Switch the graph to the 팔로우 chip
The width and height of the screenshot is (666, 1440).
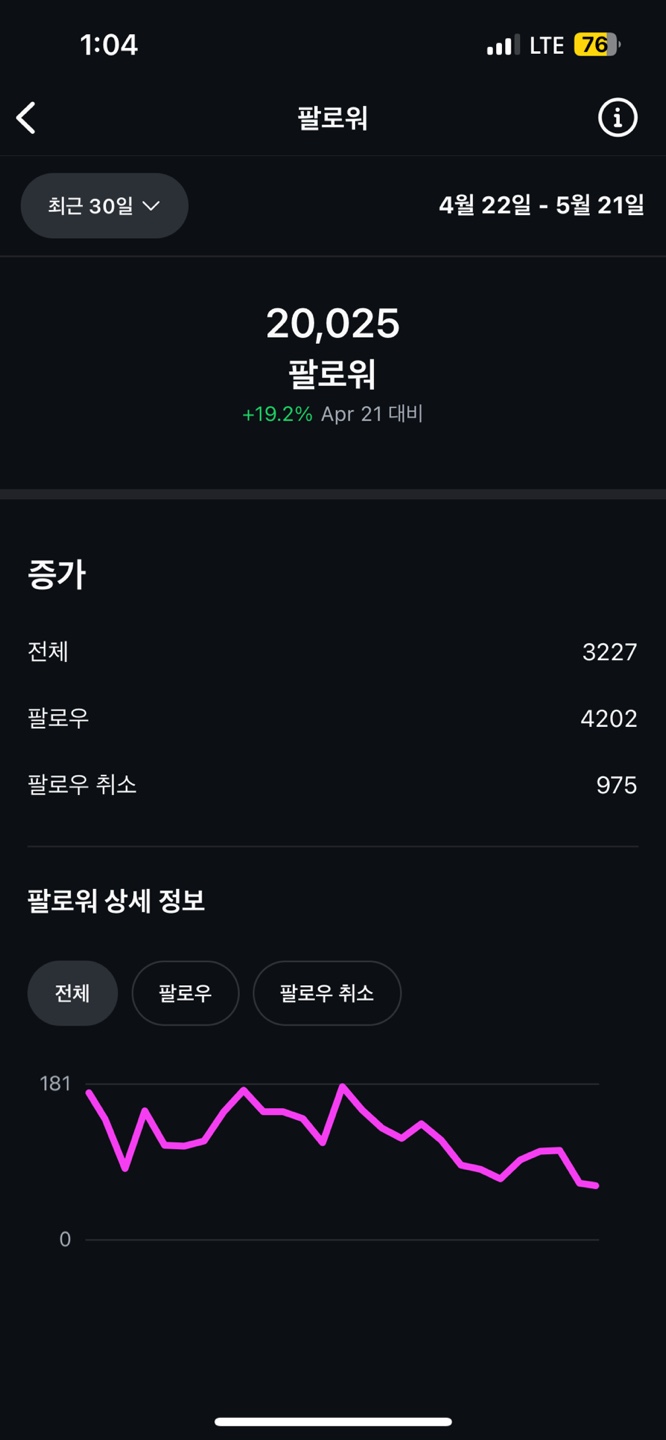pos(185,993)
